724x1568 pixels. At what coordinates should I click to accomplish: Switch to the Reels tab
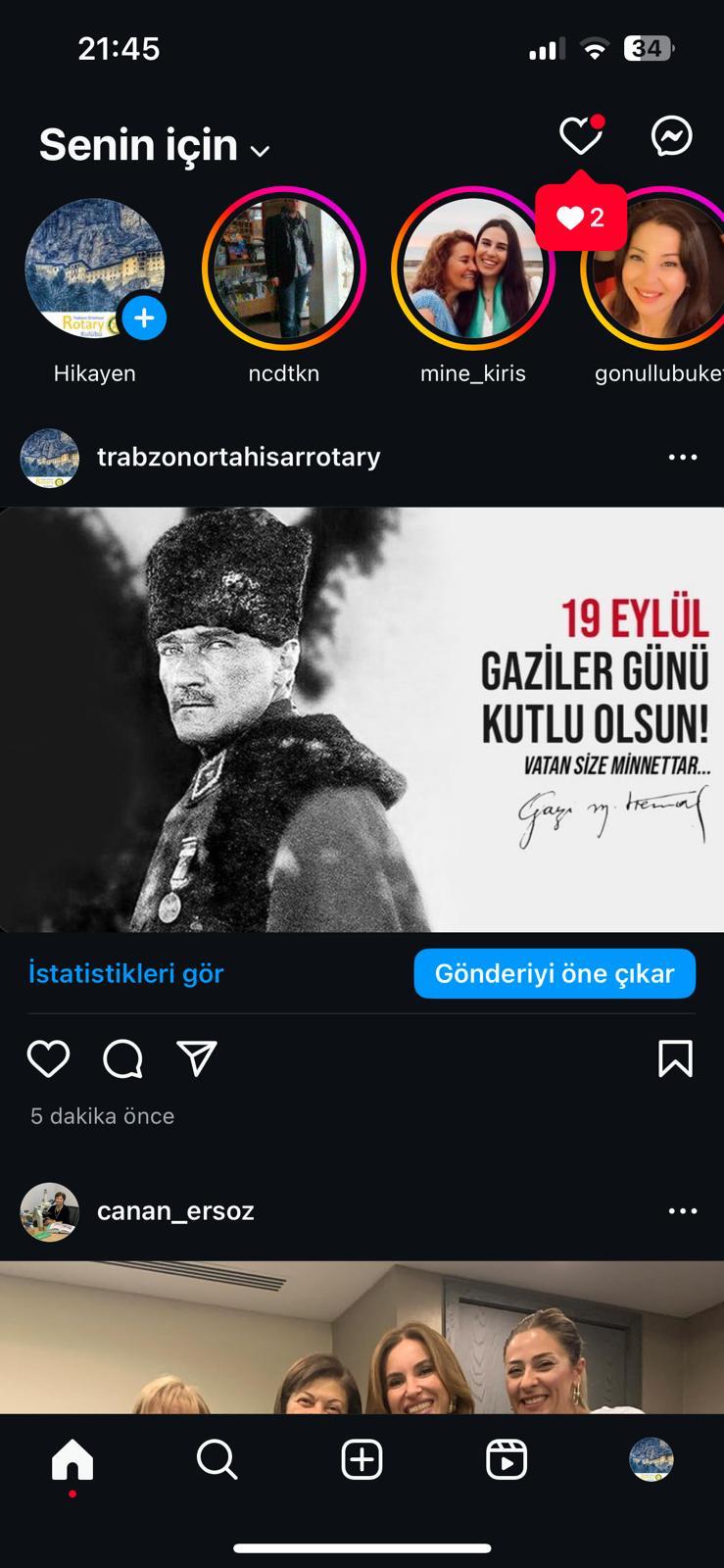(x=507, y=1459)
